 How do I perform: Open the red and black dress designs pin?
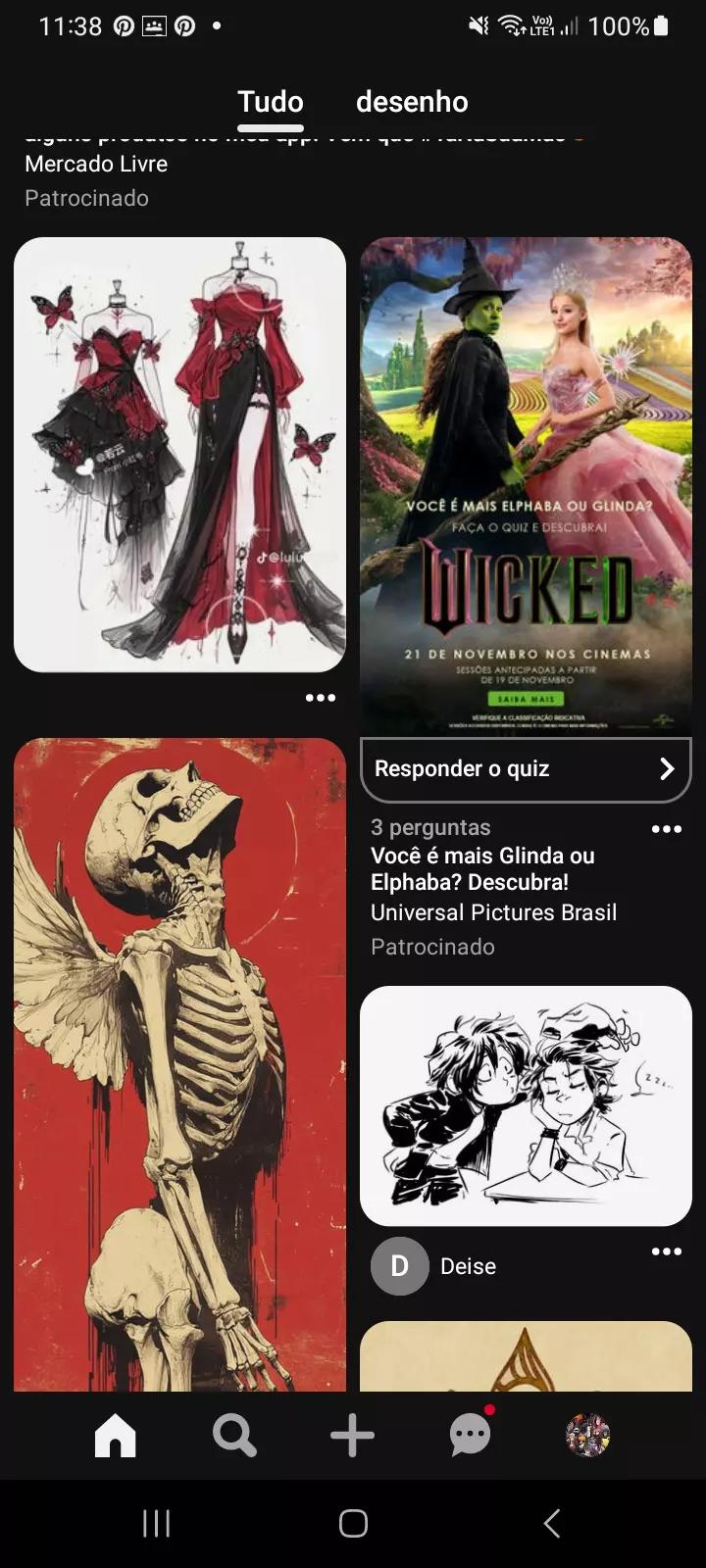tap(179, 455)
